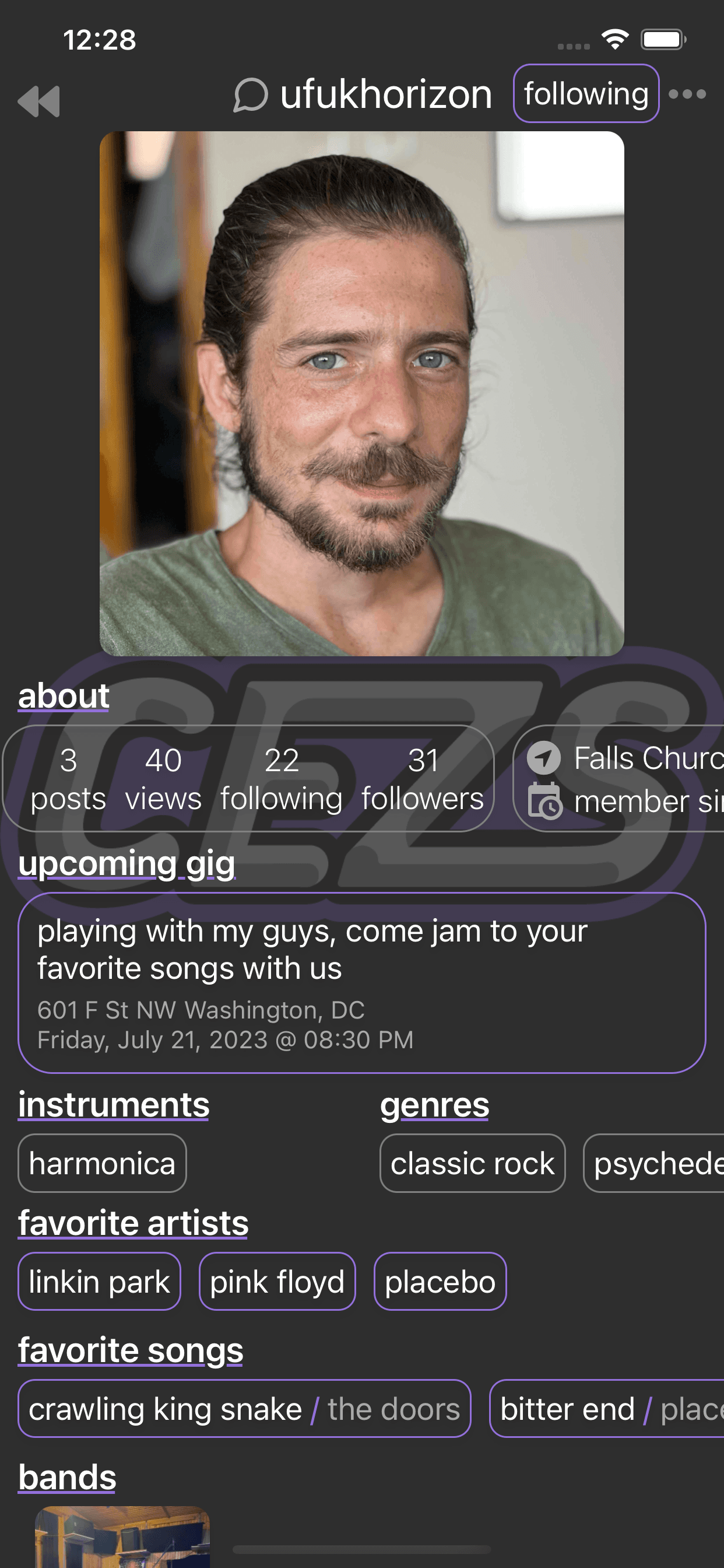The width and height of the screenshot is (724, 1568).
Task: Select the harmonica instrument chip
Action: click(102, 1163)
